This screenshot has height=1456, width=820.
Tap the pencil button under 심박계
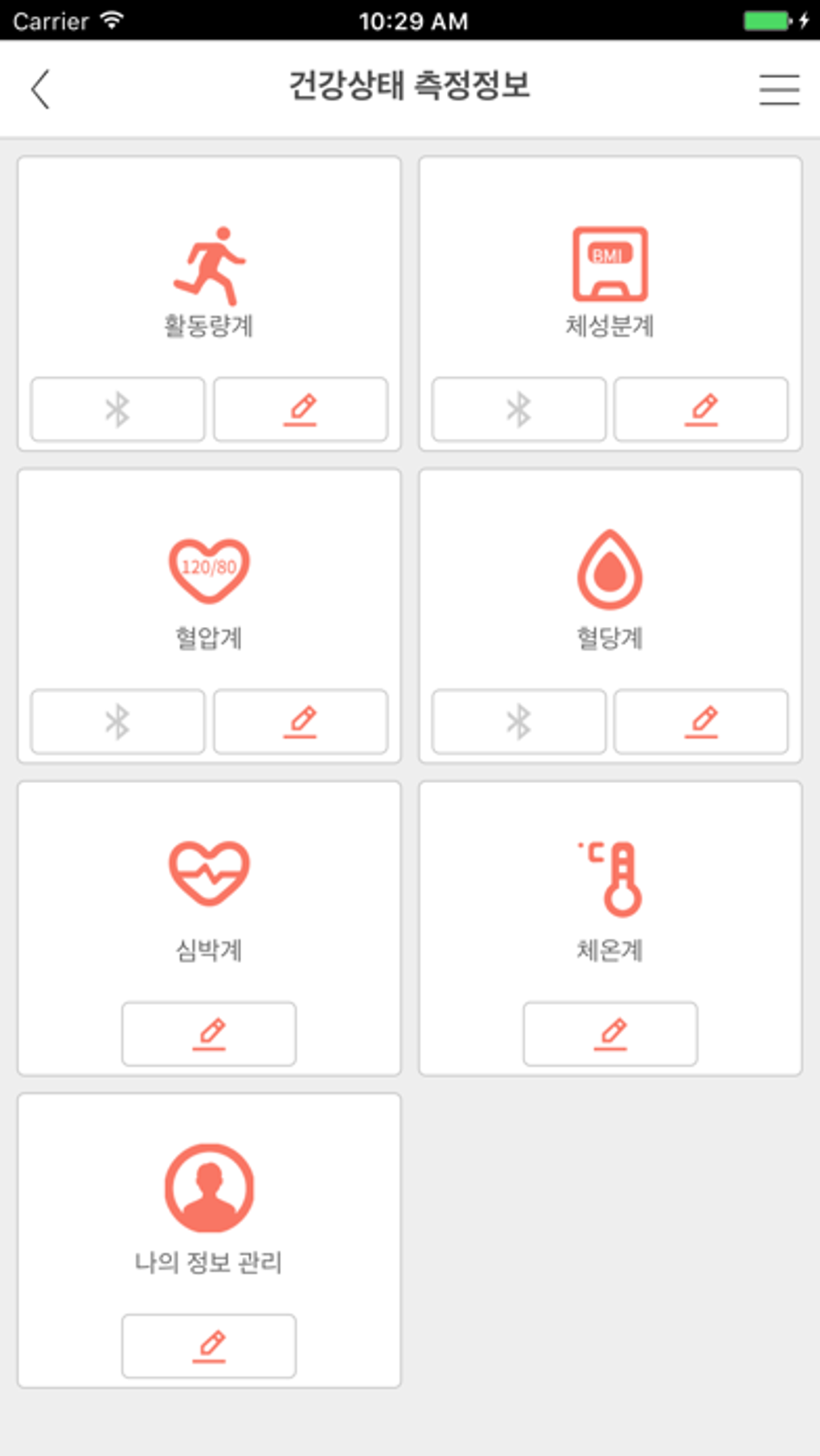[209, 1033]
